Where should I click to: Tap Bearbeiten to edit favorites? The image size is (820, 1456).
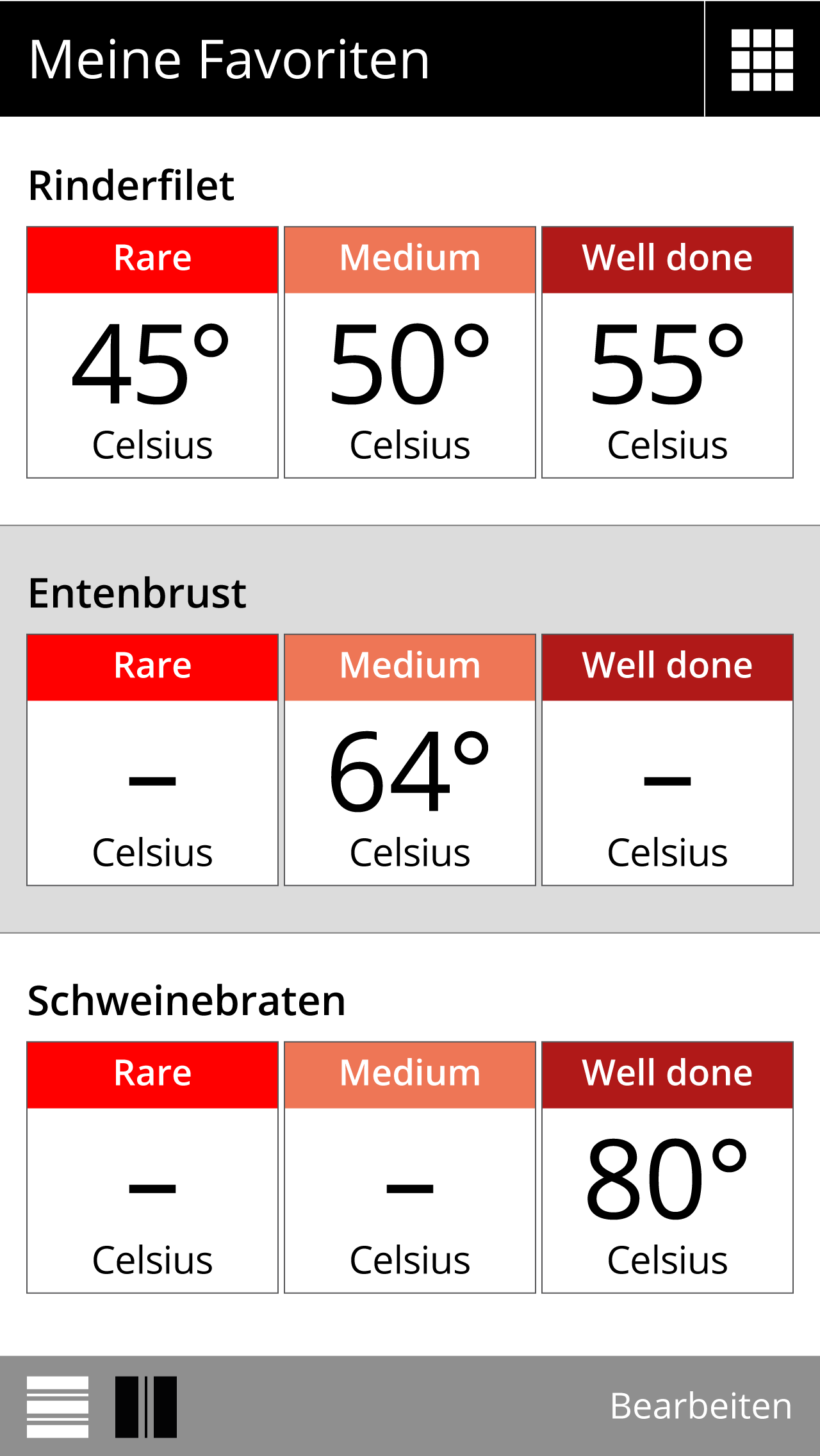click(x=701, y=1407)
